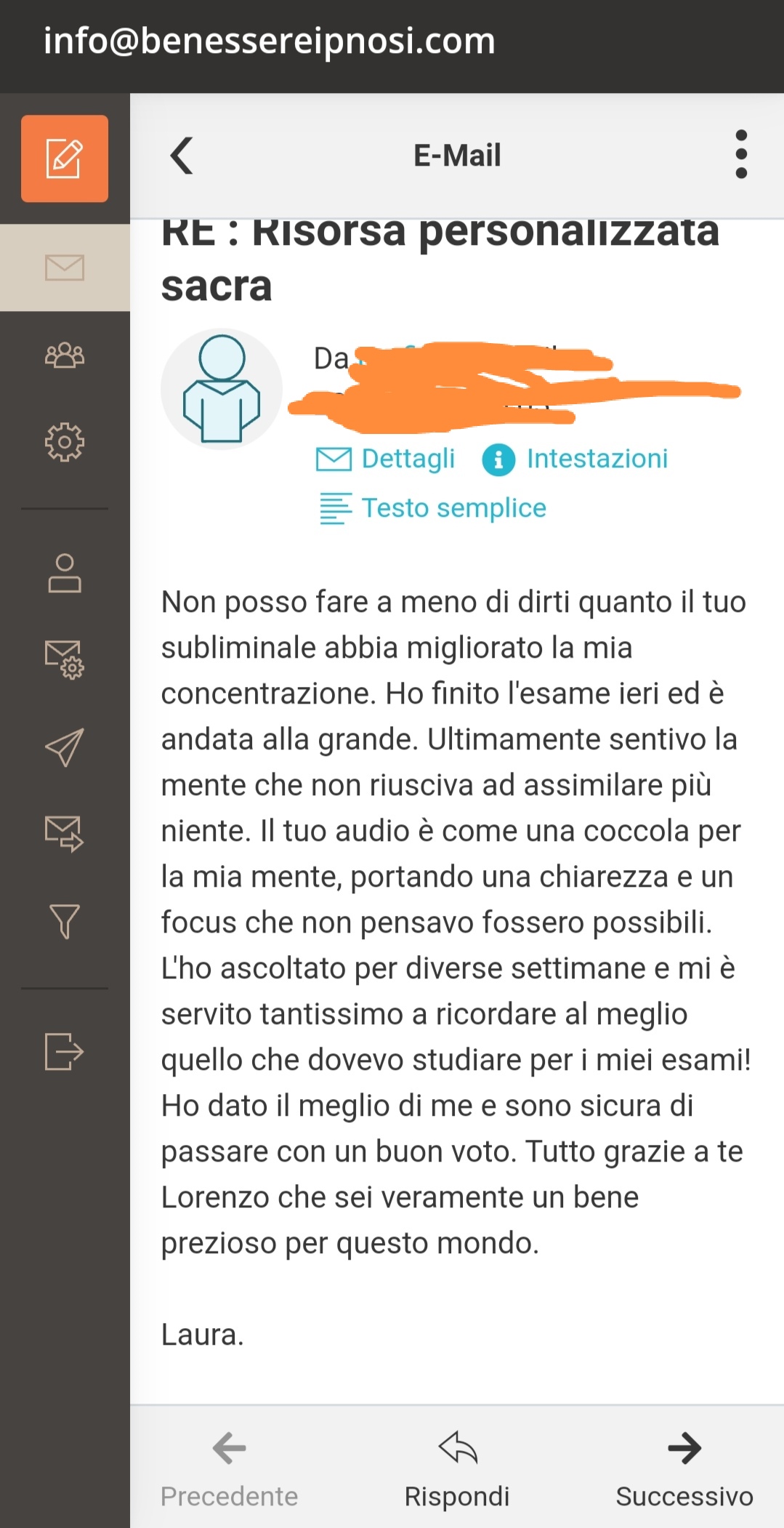Open settings gear in sidebar
The width and height of the screenshot is (784, 1528).
[65, 442]
